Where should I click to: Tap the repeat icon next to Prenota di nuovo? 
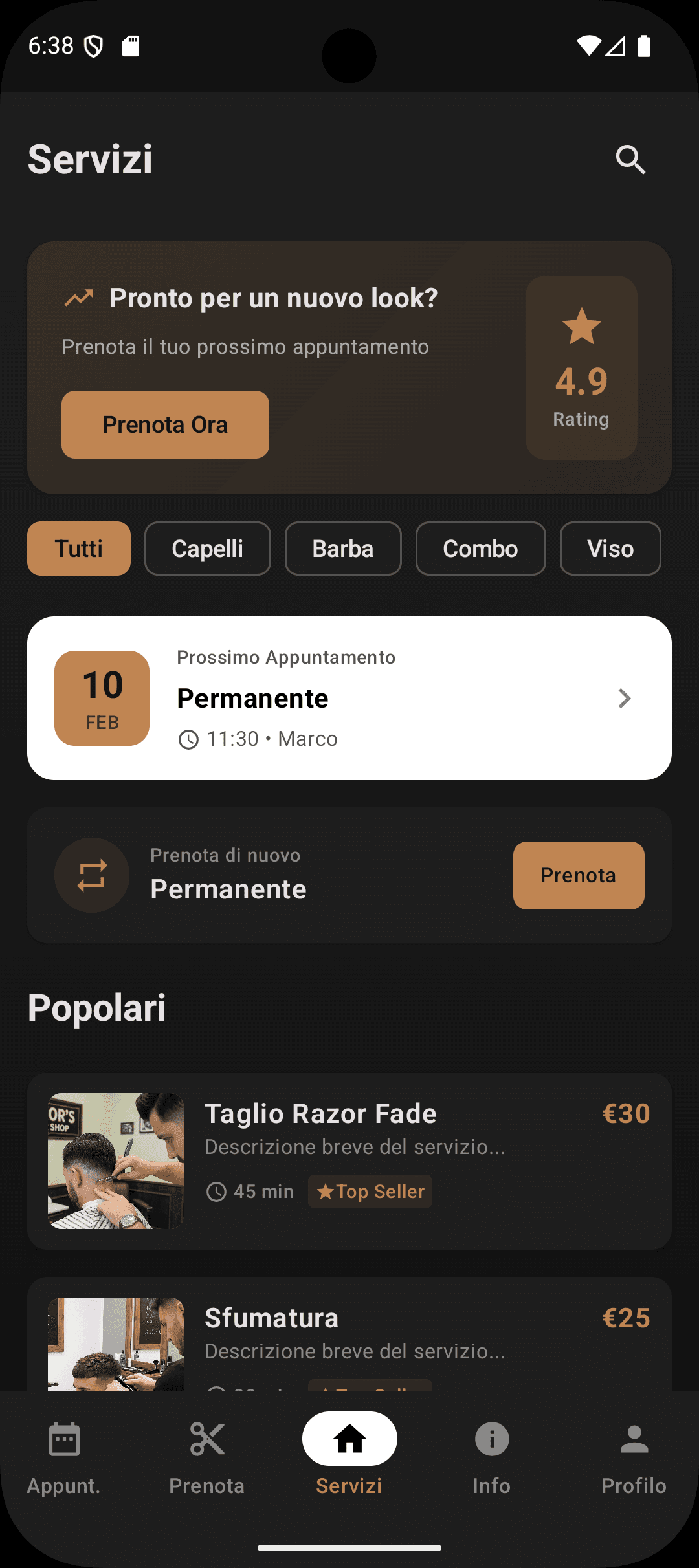coord(92,875)
